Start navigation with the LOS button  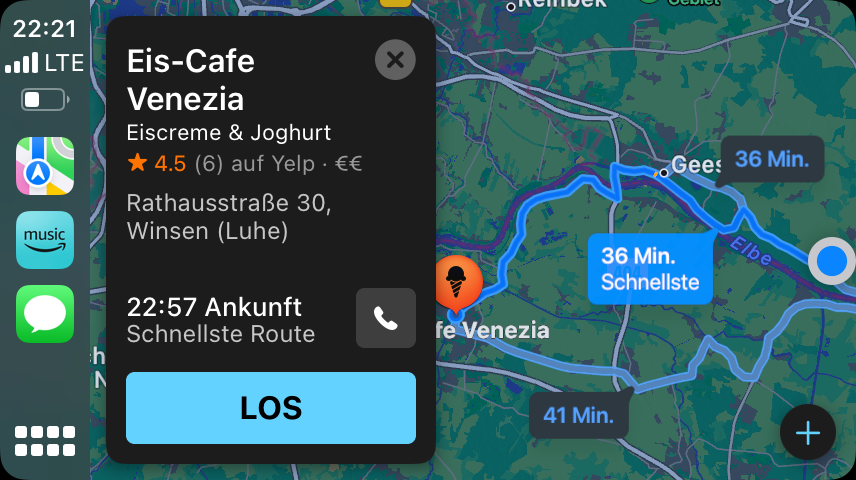(x=271, y=408)
